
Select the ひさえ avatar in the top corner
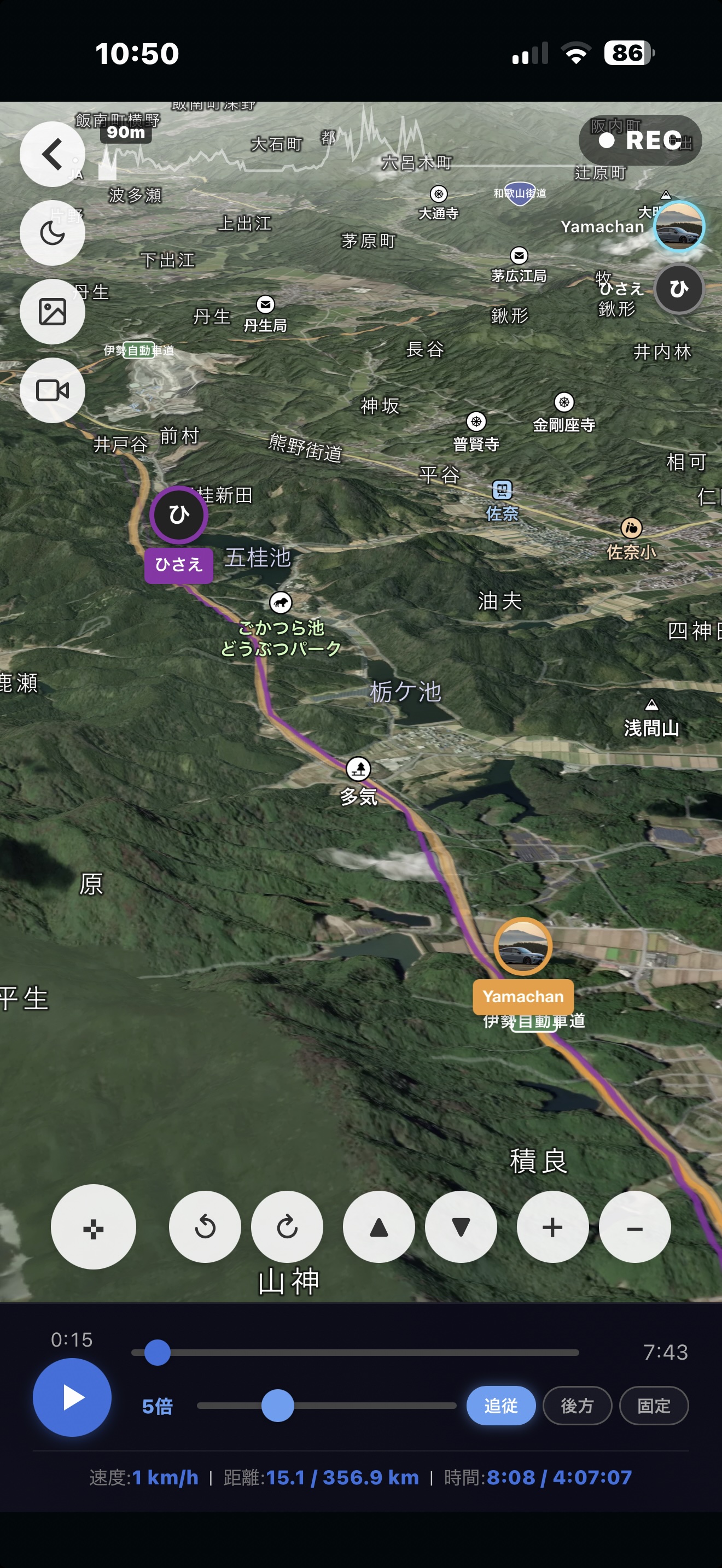679,289
